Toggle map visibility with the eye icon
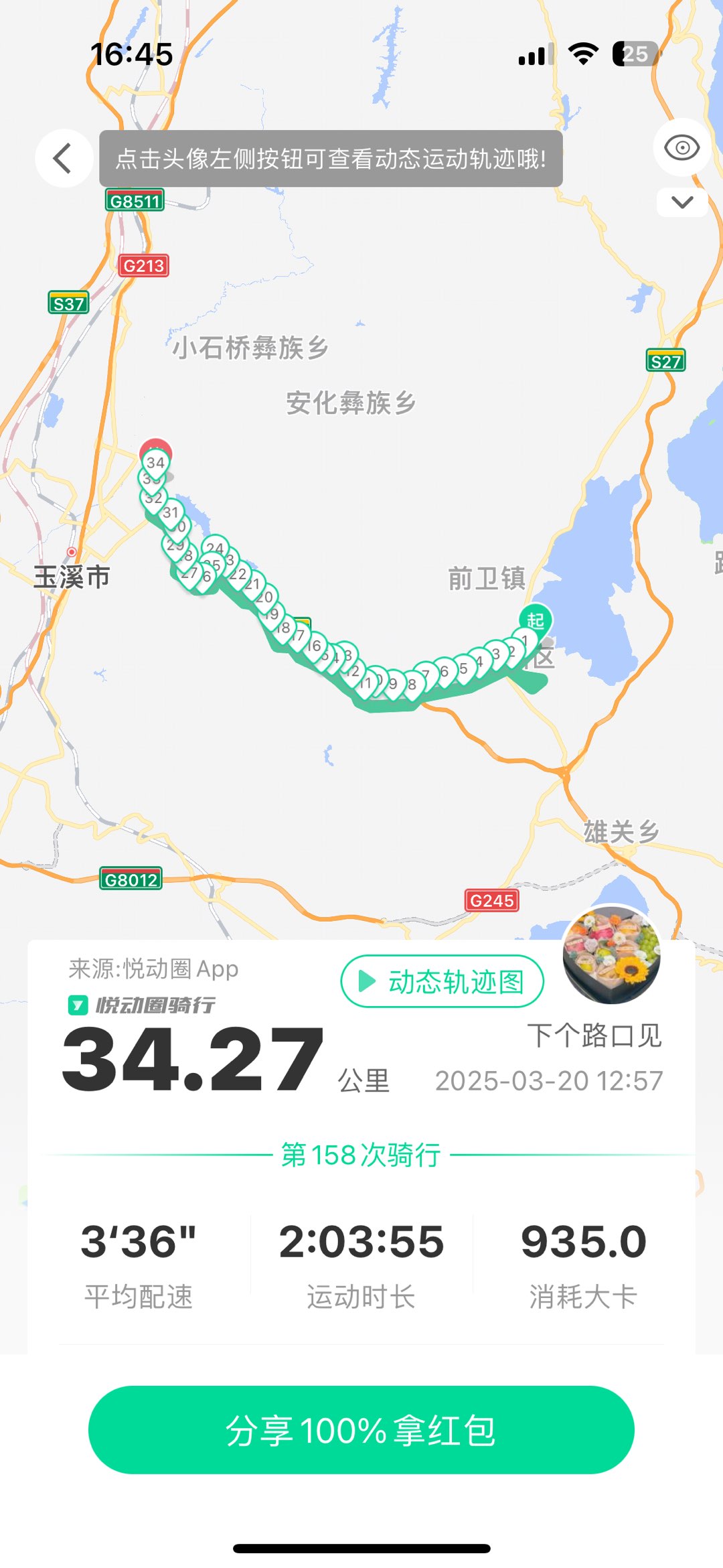Viewport: 723px width, 1568px height. tap(681, 147)
